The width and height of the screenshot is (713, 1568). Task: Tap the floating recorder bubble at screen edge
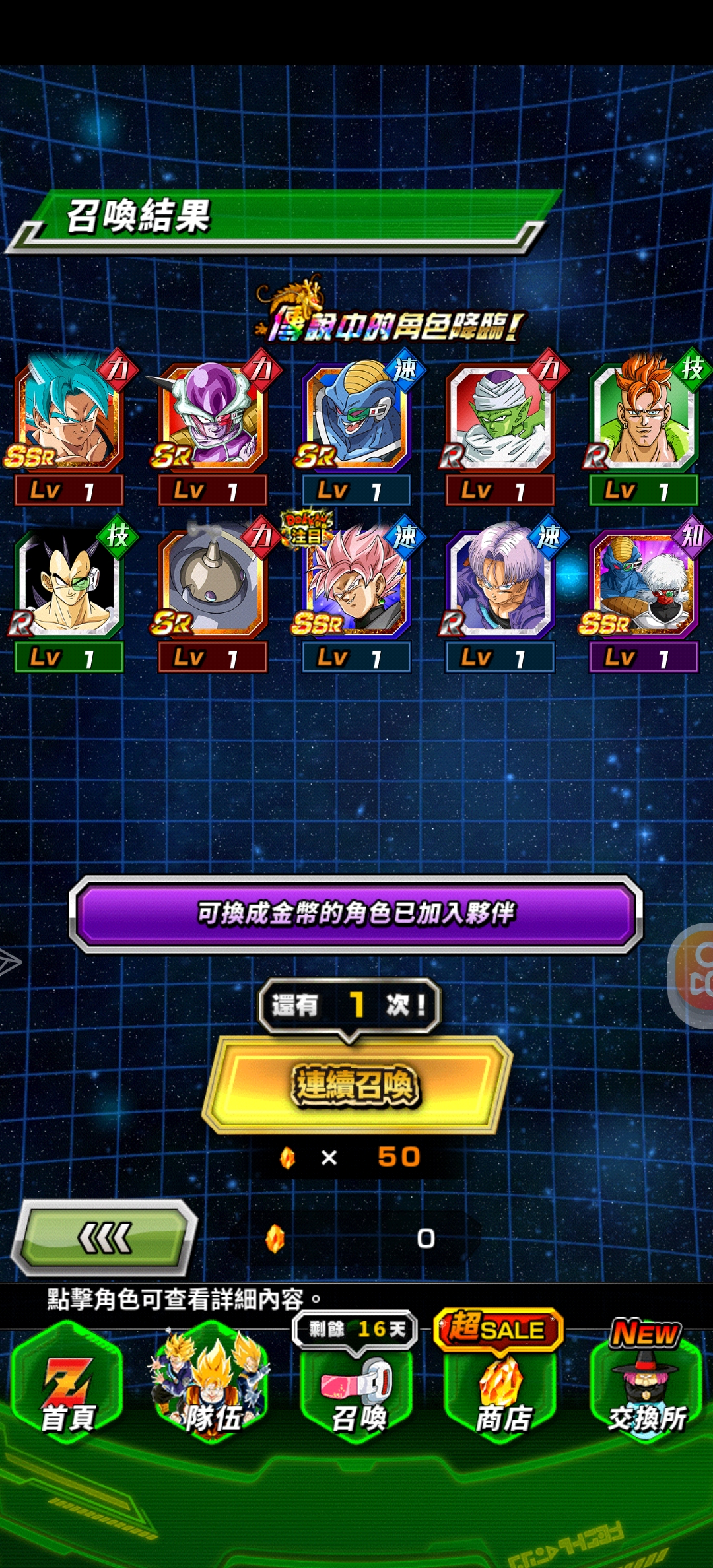(695, 975)
